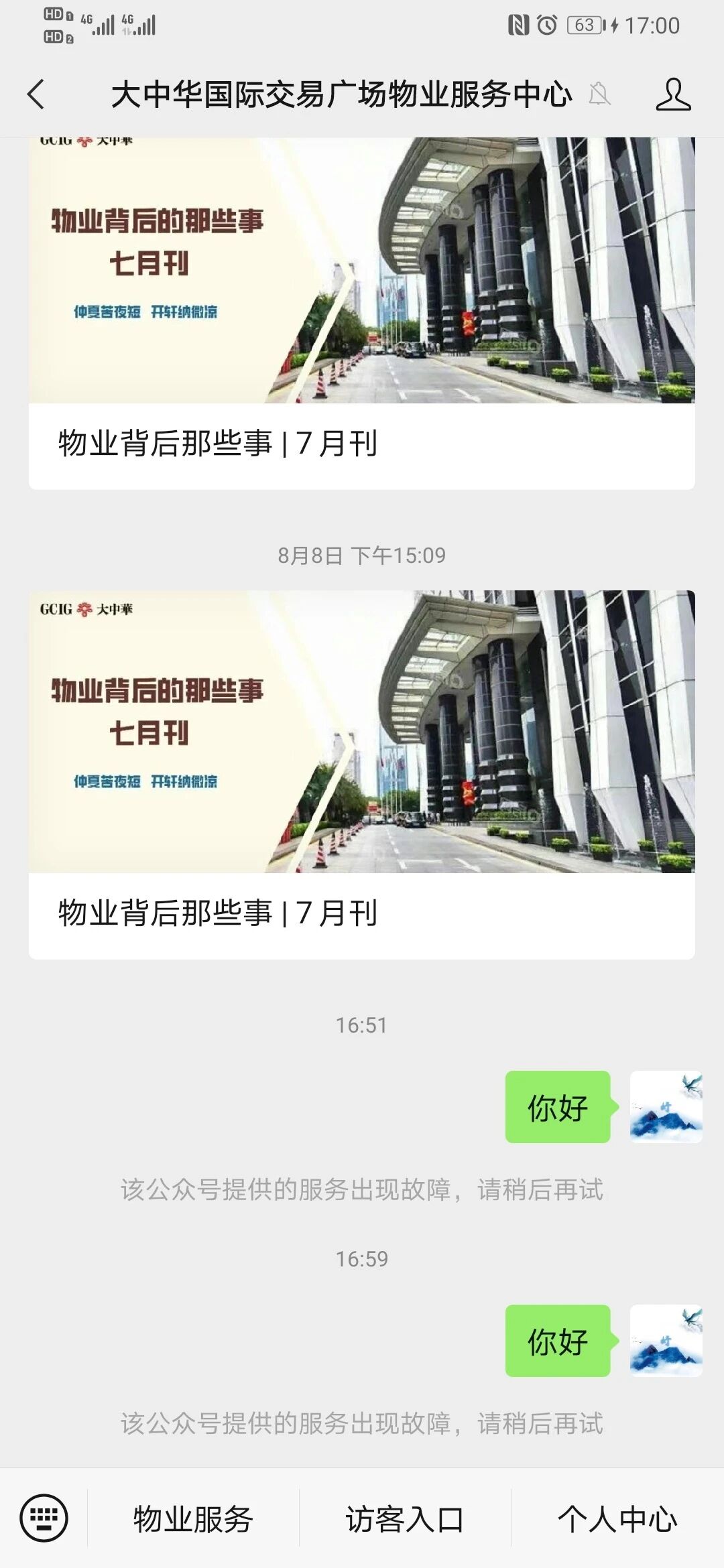Tap my avatar beside the 16:51 message
Viewport: 724px width, 1568px height.
point(666,1107)
